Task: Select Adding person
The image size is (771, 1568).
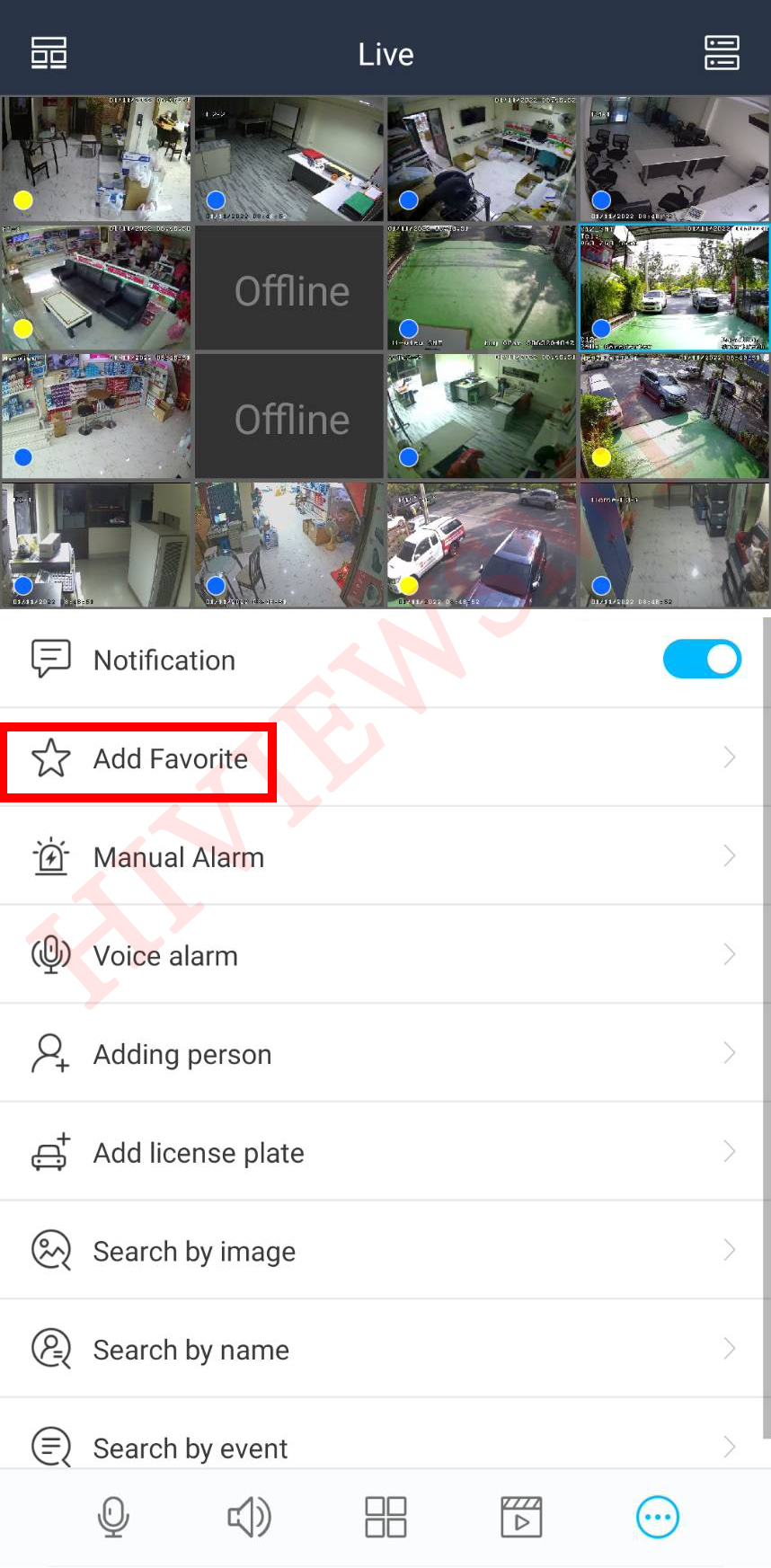Action: 182,1054
